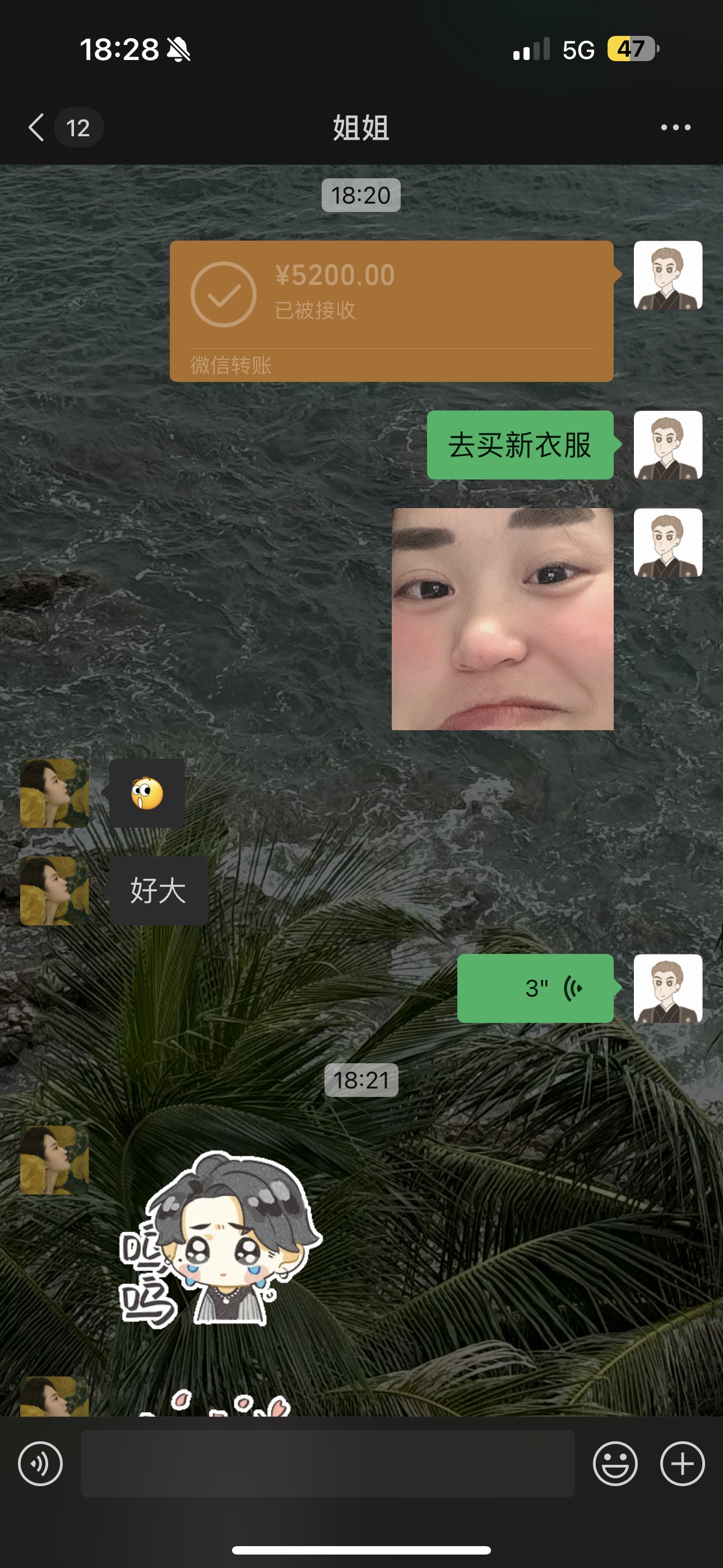Screen dimensions: 723x1568
Task: Open the sent face photo
Action: click(x=502, y=619)
